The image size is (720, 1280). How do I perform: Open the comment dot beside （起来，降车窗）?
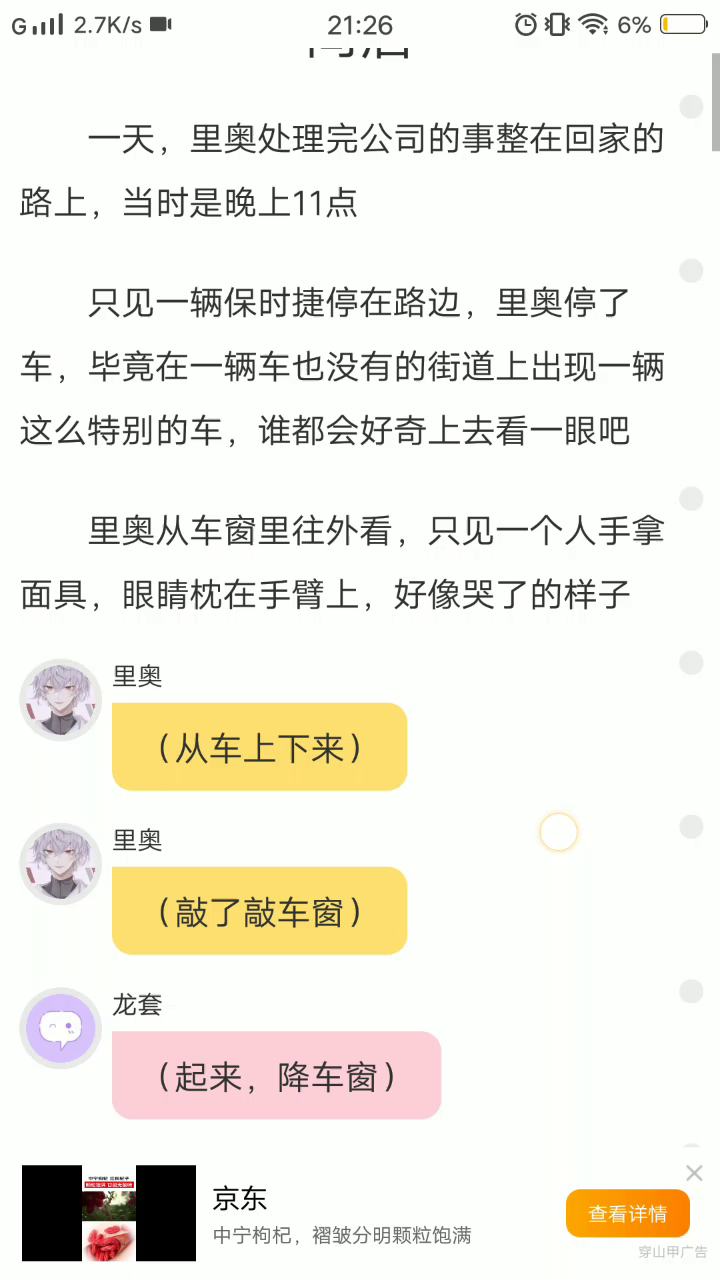(x=691, y=991)
